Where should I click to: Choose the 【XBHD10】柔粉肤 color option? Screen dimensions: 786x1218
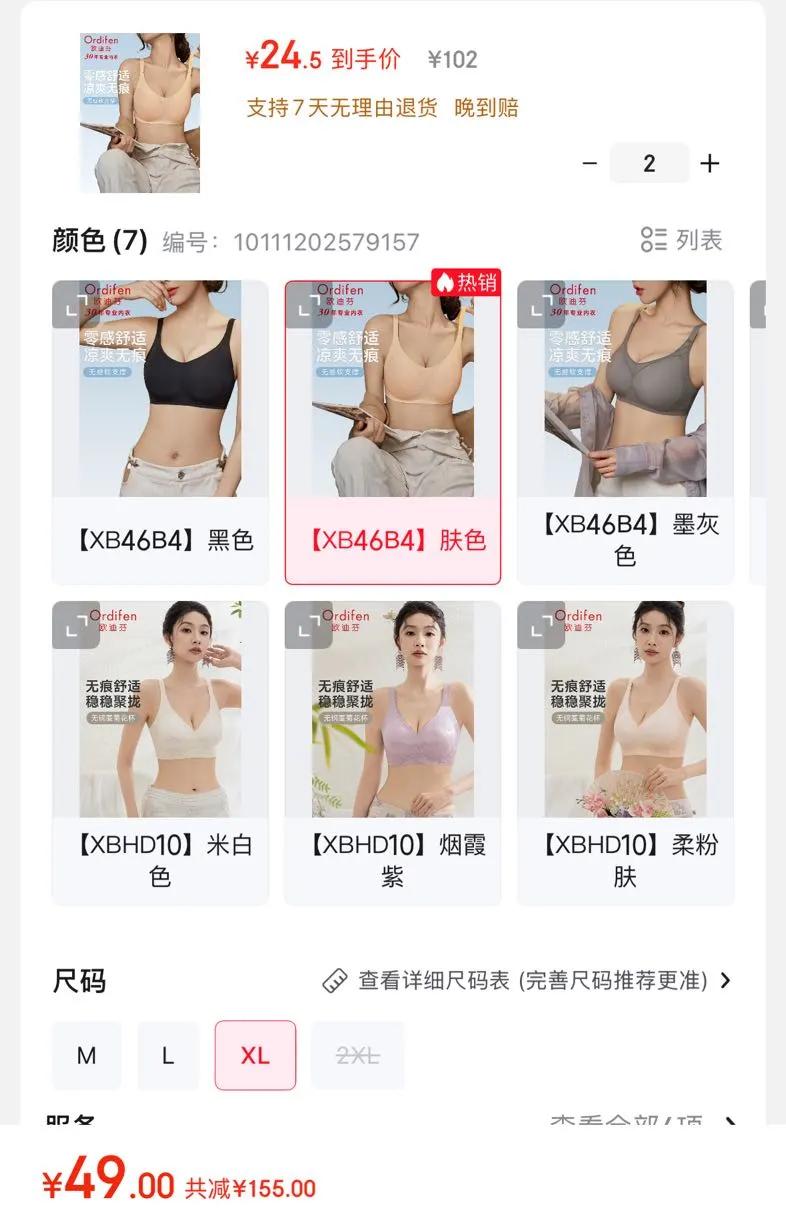pos(625,753)
